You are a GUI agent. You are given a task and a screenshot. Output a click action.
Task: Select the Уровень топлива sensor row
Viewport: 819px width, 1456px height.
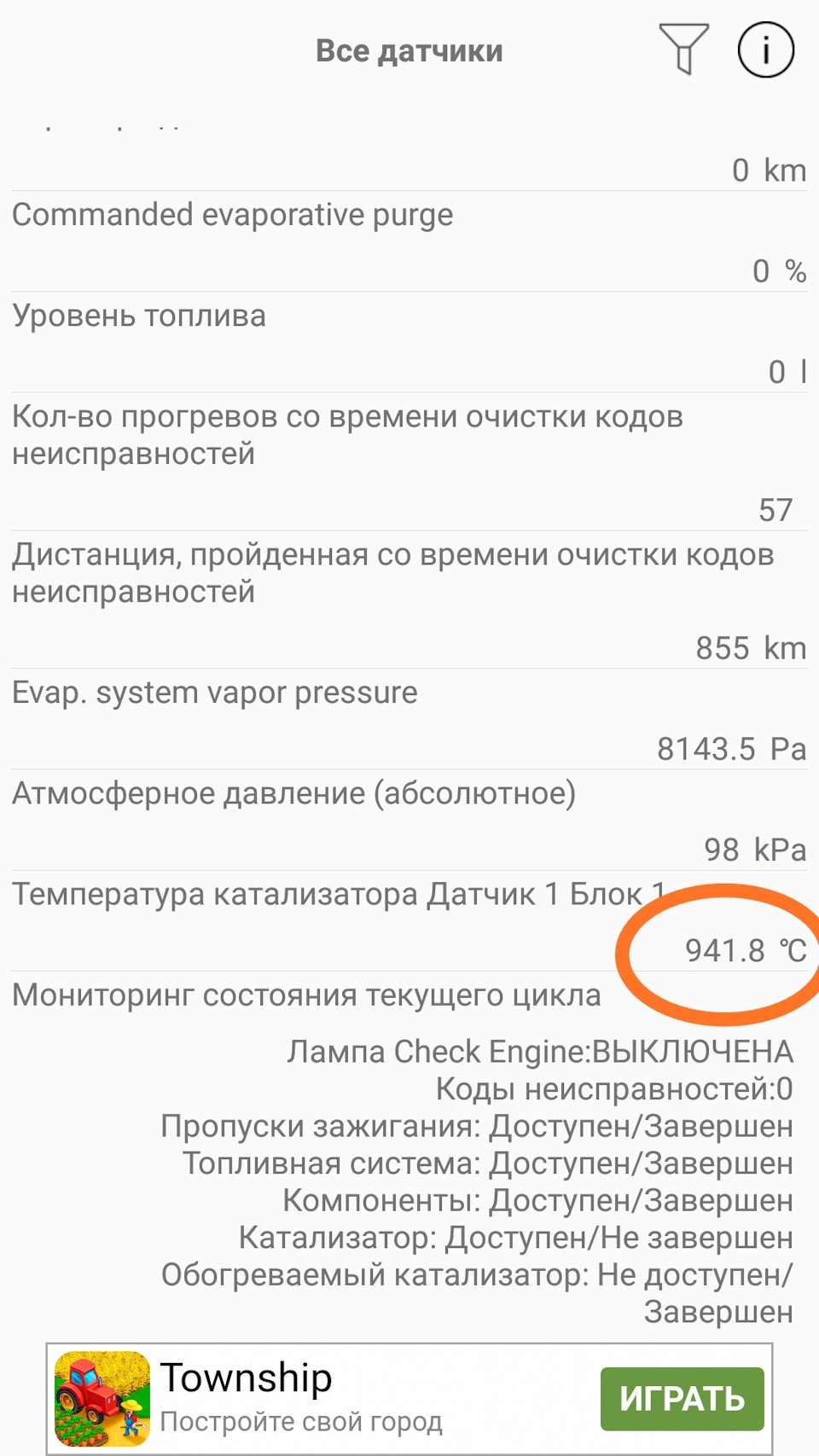[x=408, y=342]
